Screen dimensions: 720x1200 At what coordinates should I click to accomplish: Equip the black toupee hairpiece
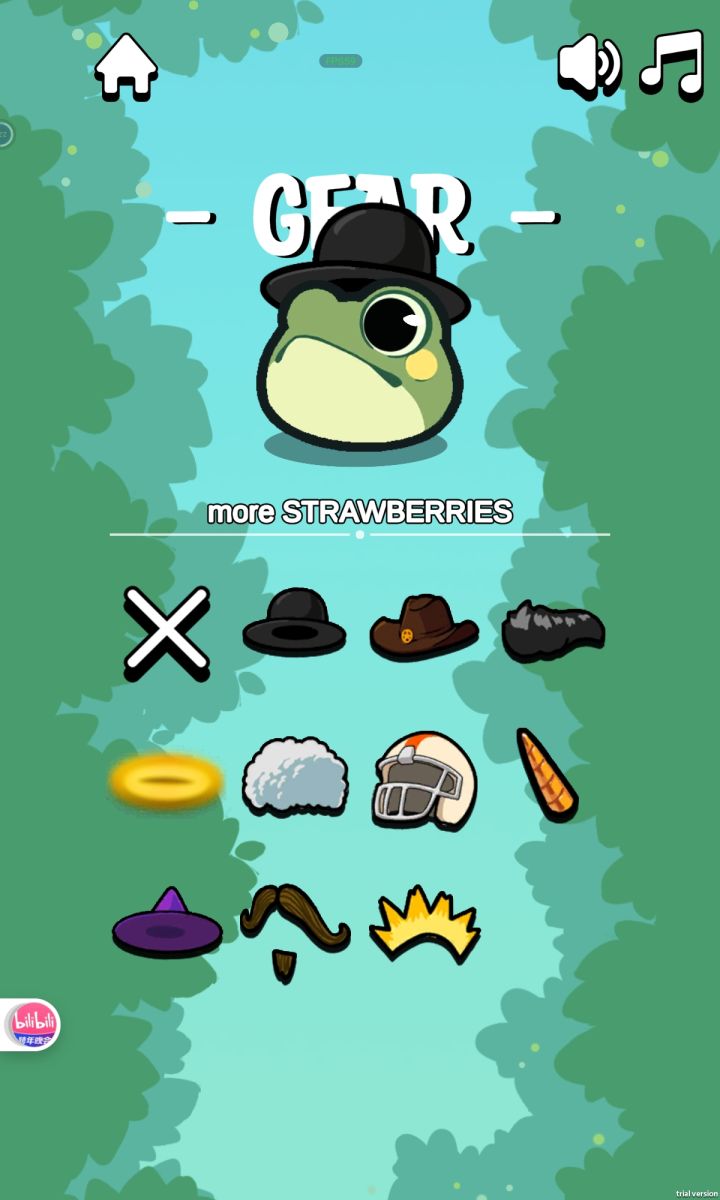click(x=551, y=630)
